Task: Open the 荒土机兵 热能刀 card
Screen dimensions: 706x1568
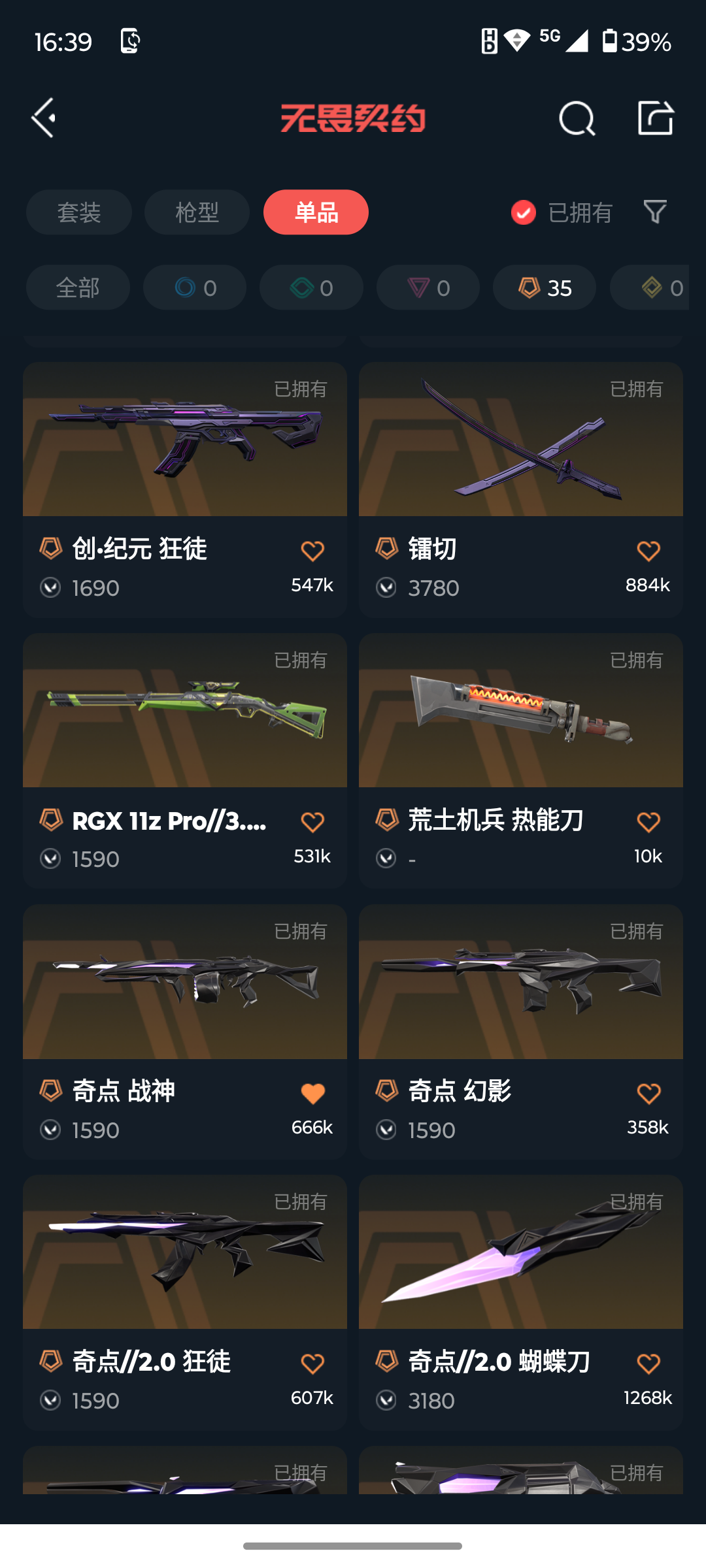Action: (520, 732)
